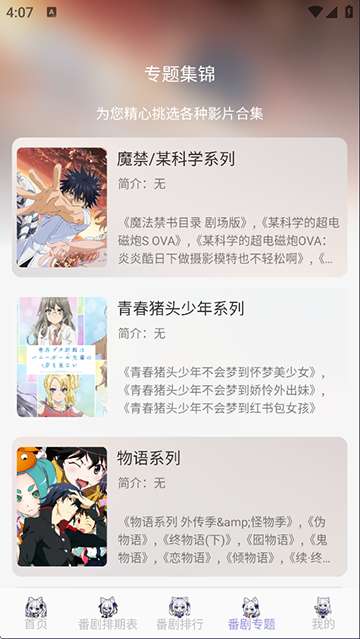
Task: Select the 番剧排行 tab
Action: tap(180, 613)
